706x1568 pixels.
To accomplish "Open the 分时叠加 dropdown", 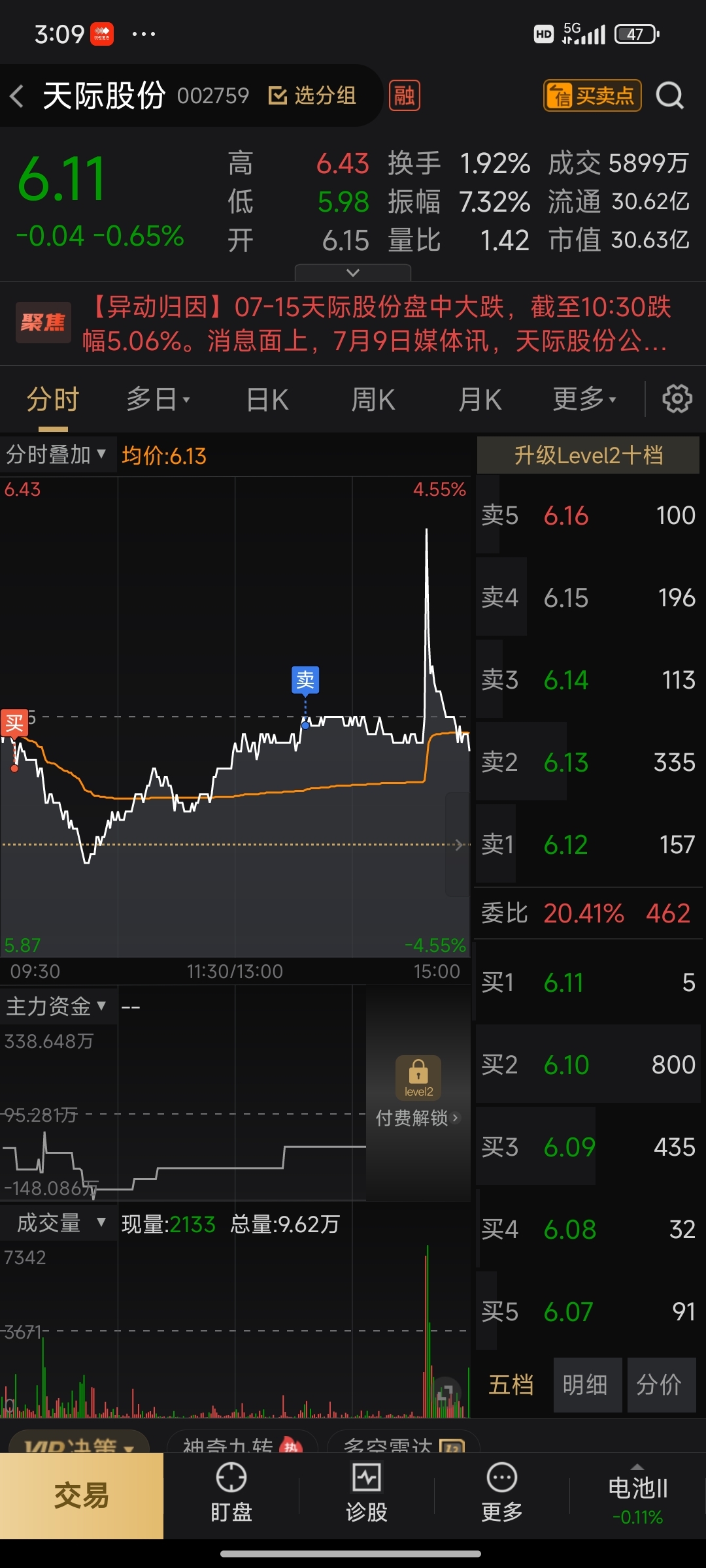I will tap(56, 454).
